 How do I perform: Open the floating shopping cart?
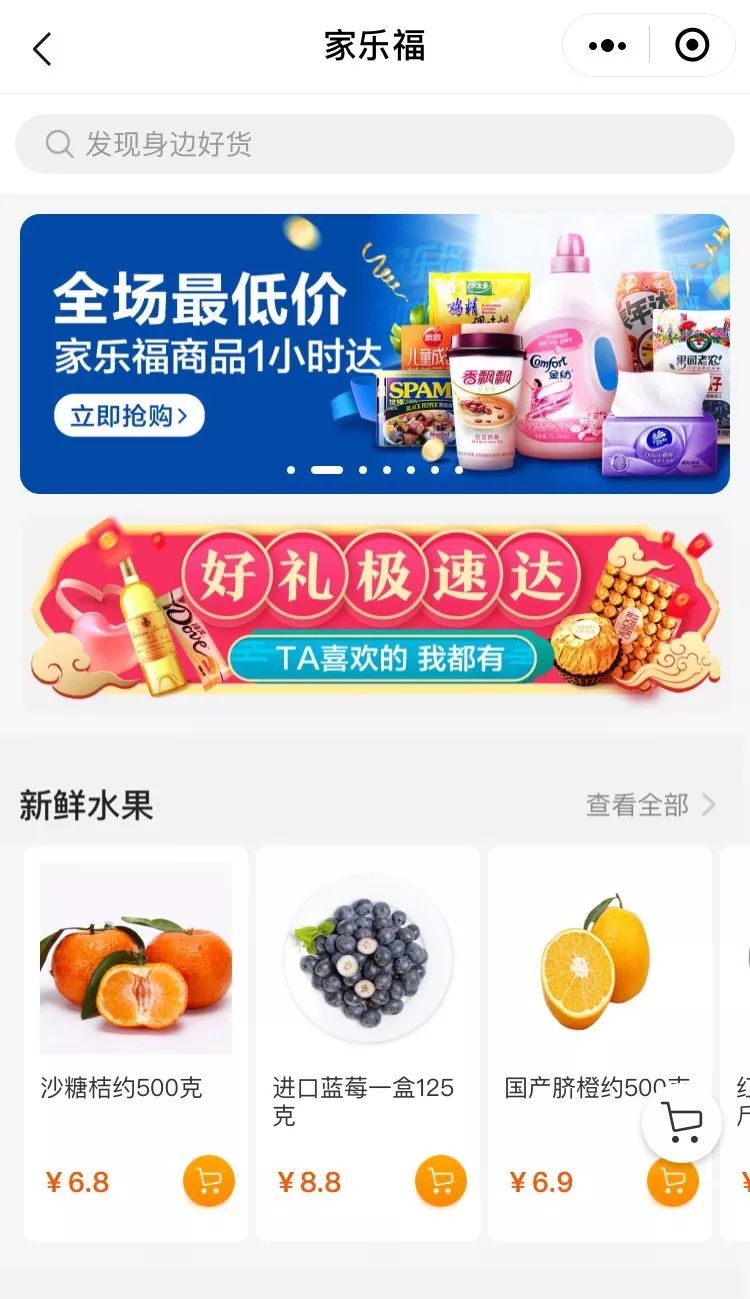(682, 1123)
